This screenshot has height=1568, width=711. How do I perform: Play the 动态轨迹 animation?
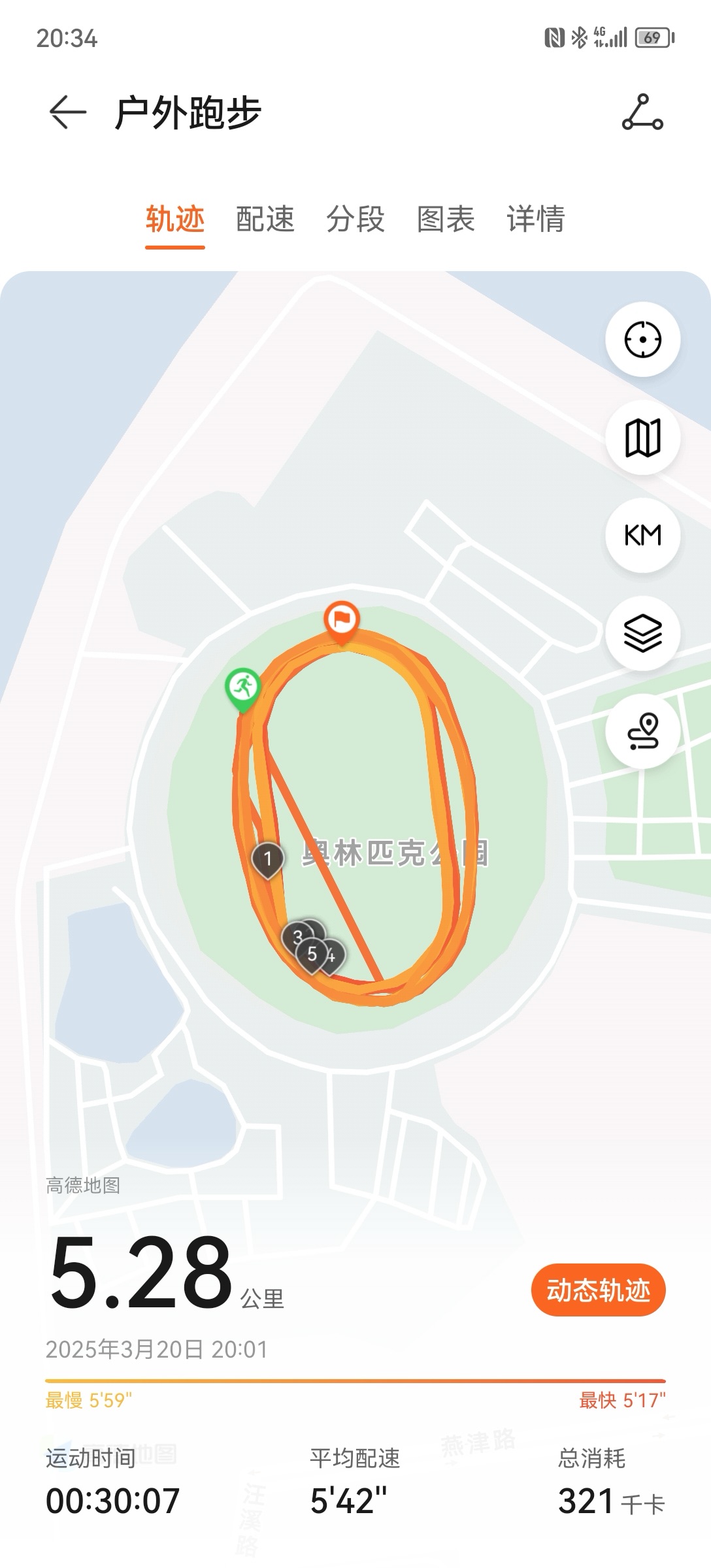(x=598, y=1290)
